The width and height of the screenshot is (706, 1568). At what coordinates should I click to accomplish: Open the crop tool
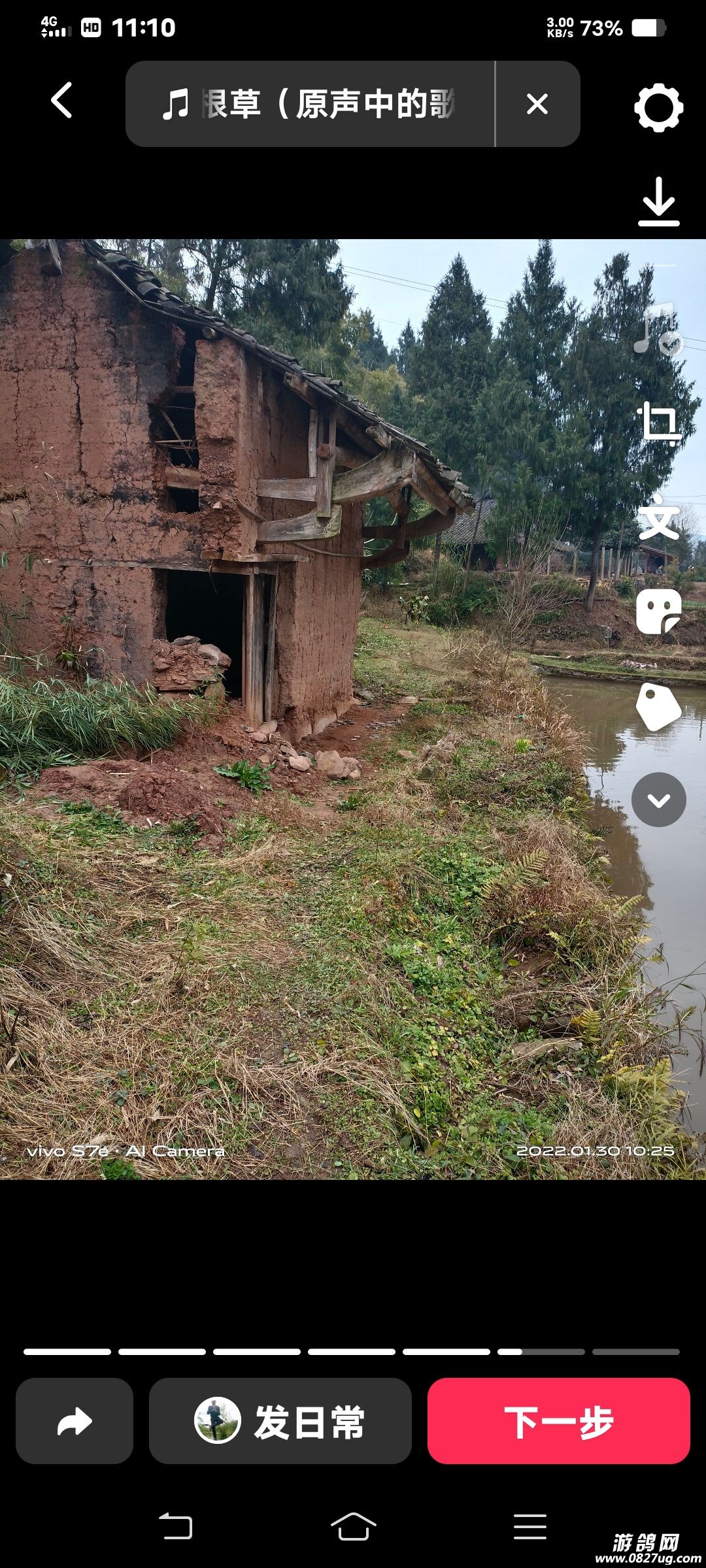pyautogui.click(x=658, y=423)
